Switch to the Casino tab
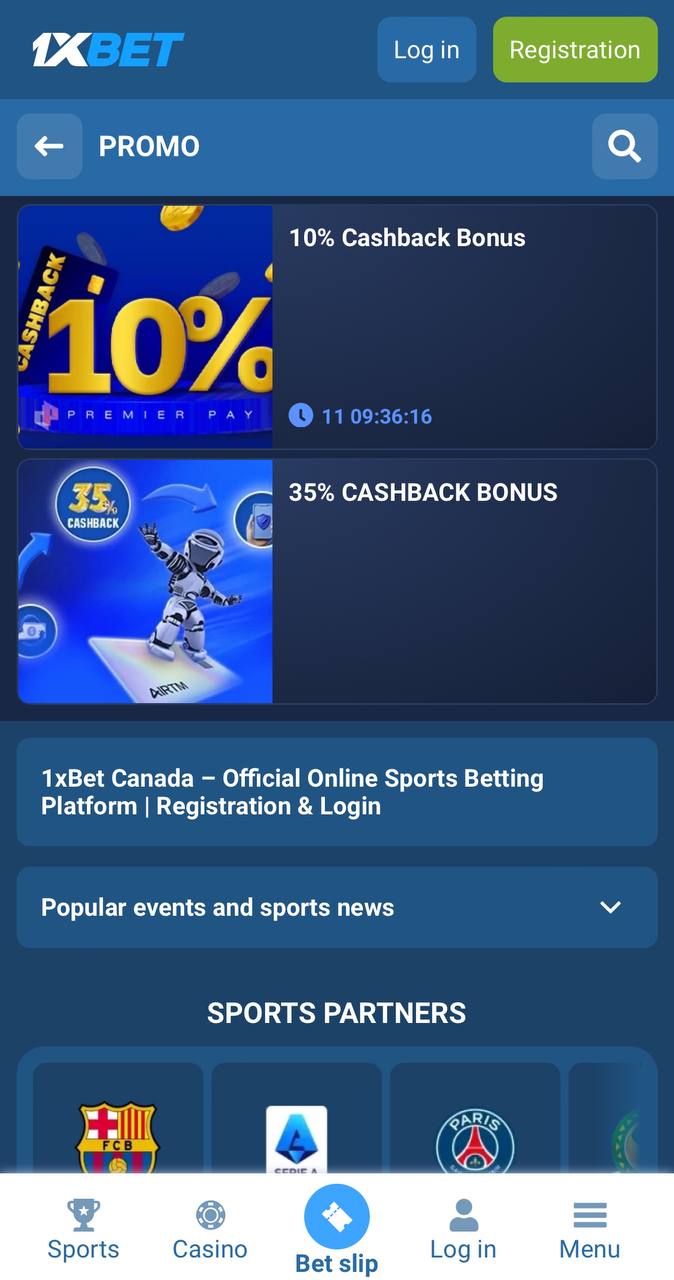This screenshot has width=674, height=1280. (210, 1230)
